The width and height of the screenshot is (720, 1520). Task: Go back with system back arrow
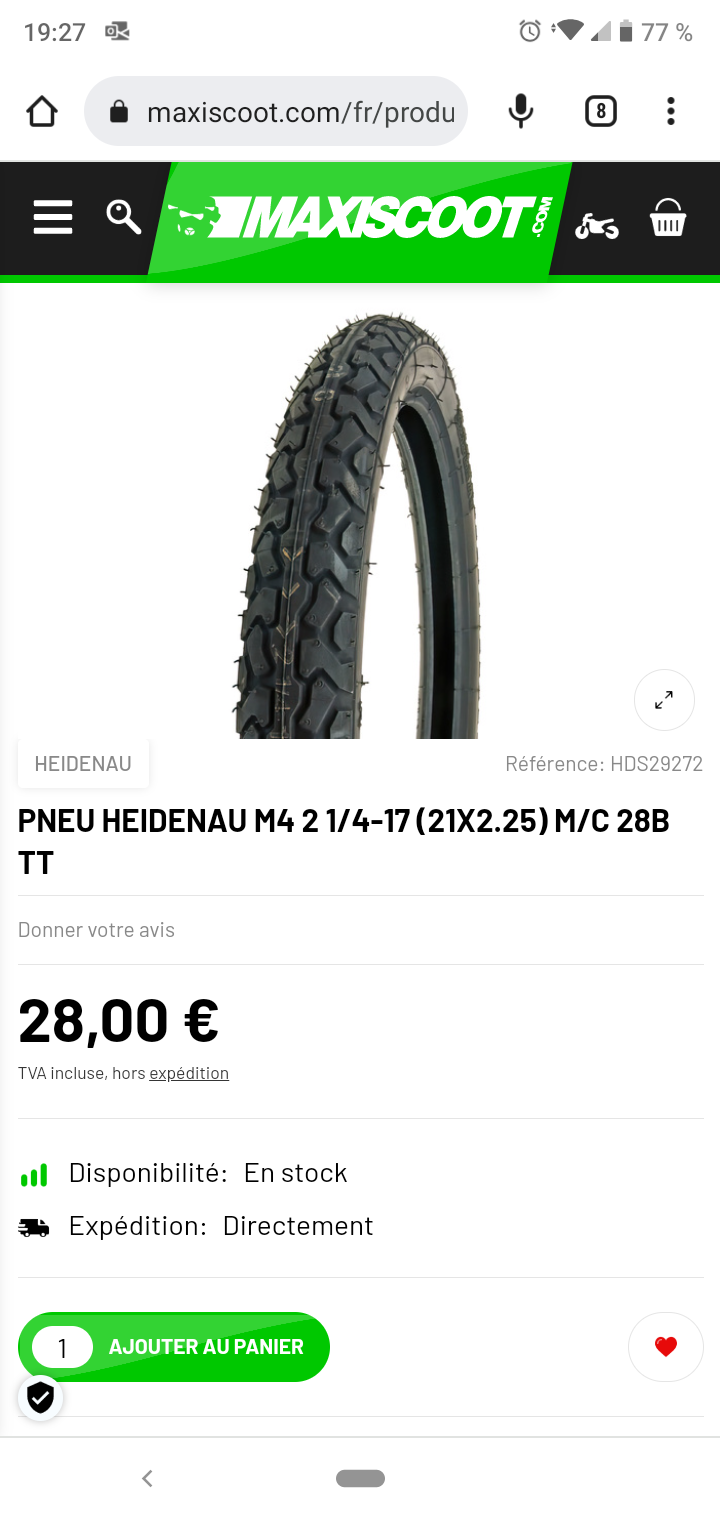tap(147, 1478)
